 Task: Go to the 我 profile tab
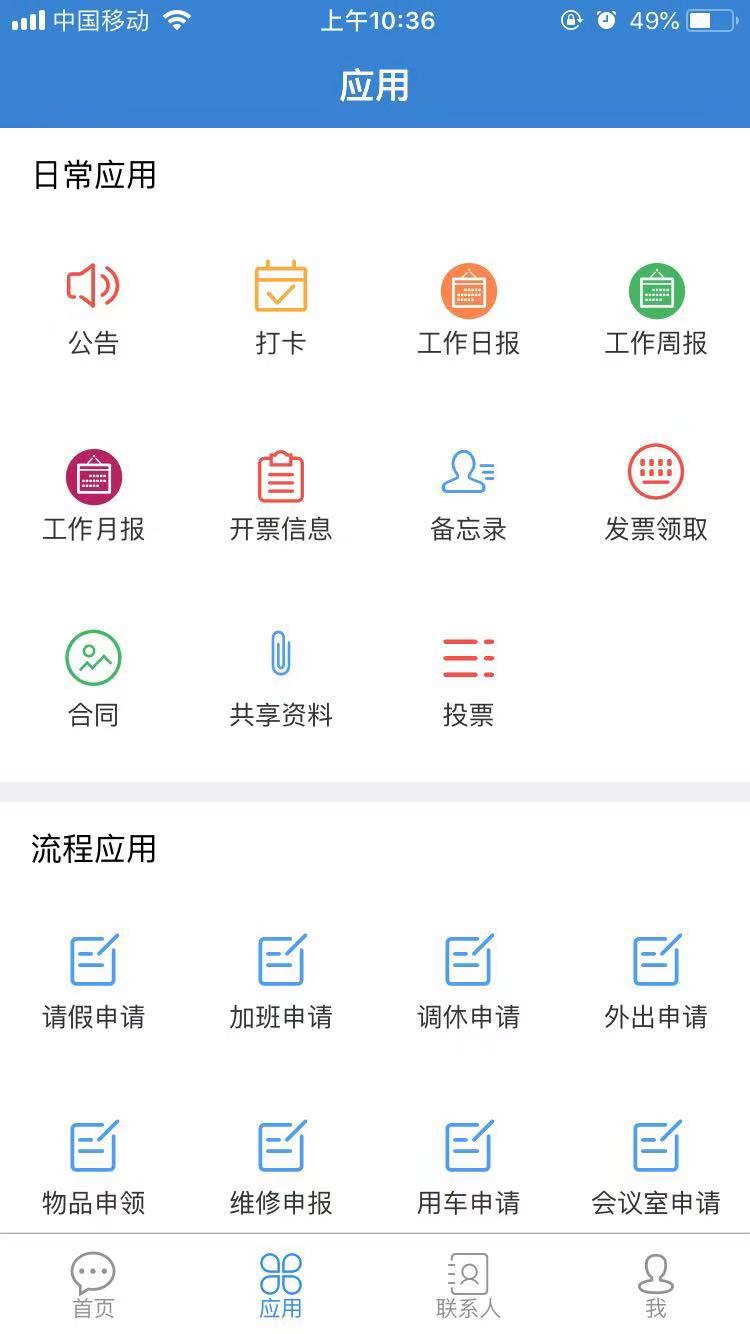point(656,1285)
